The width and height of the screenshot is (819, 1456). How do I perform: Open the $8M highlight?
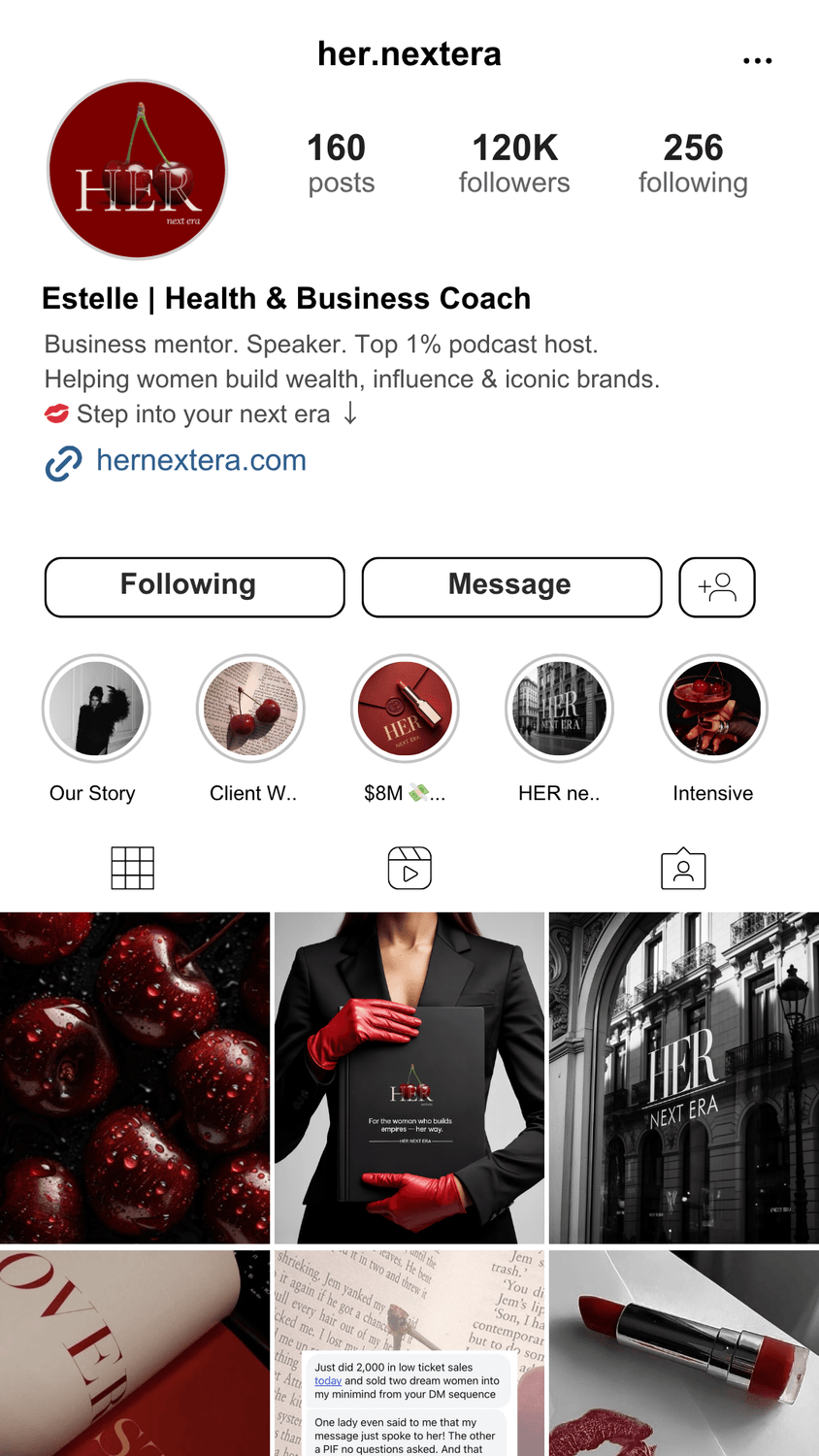pos(405,709)
